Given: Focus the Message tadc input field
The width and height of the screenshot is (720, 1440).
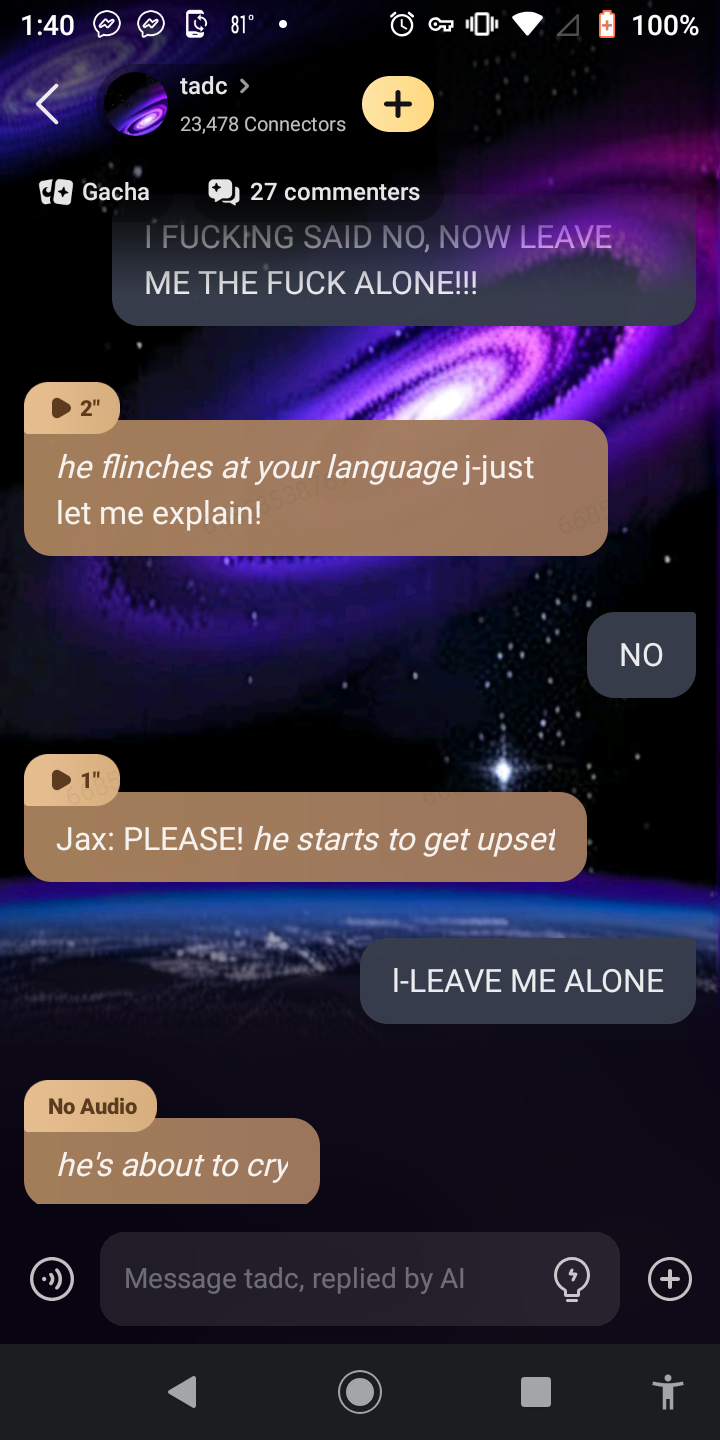Looking at the screenshot, I should (x=320, y=1279).
